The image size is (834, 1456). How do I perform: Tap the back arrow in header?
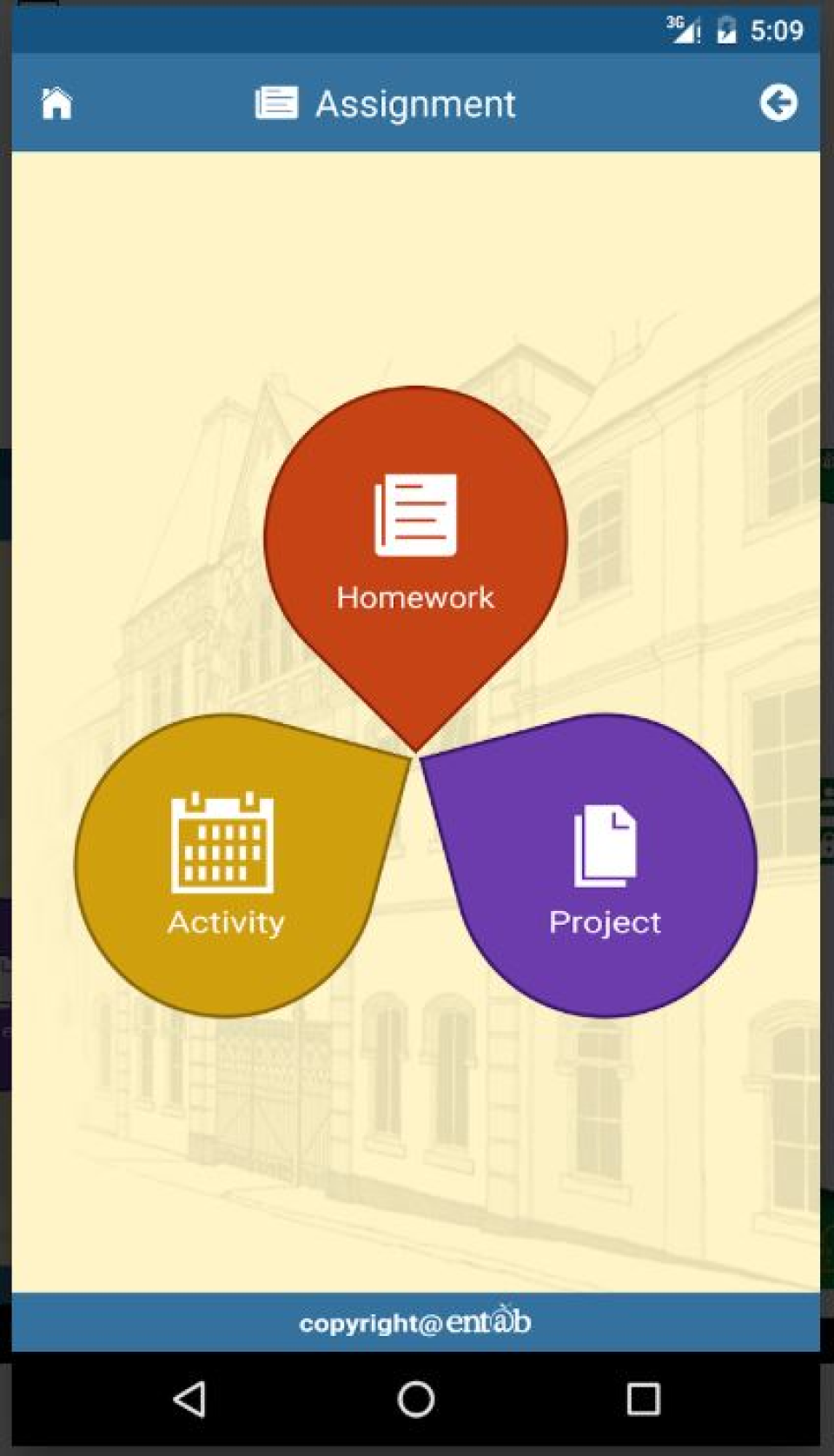tap(778, 103)
